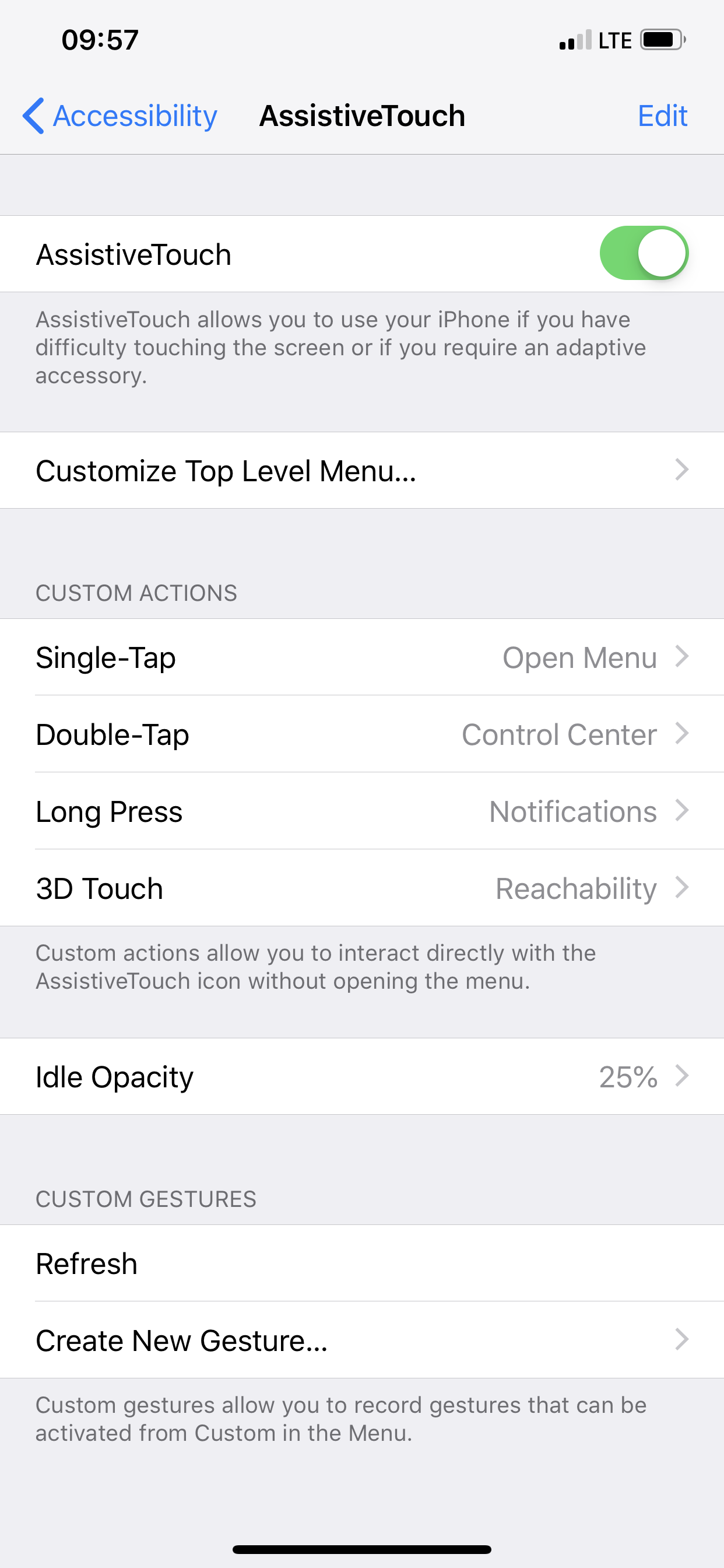Open Customize Top Level Menu

[362, 471]
